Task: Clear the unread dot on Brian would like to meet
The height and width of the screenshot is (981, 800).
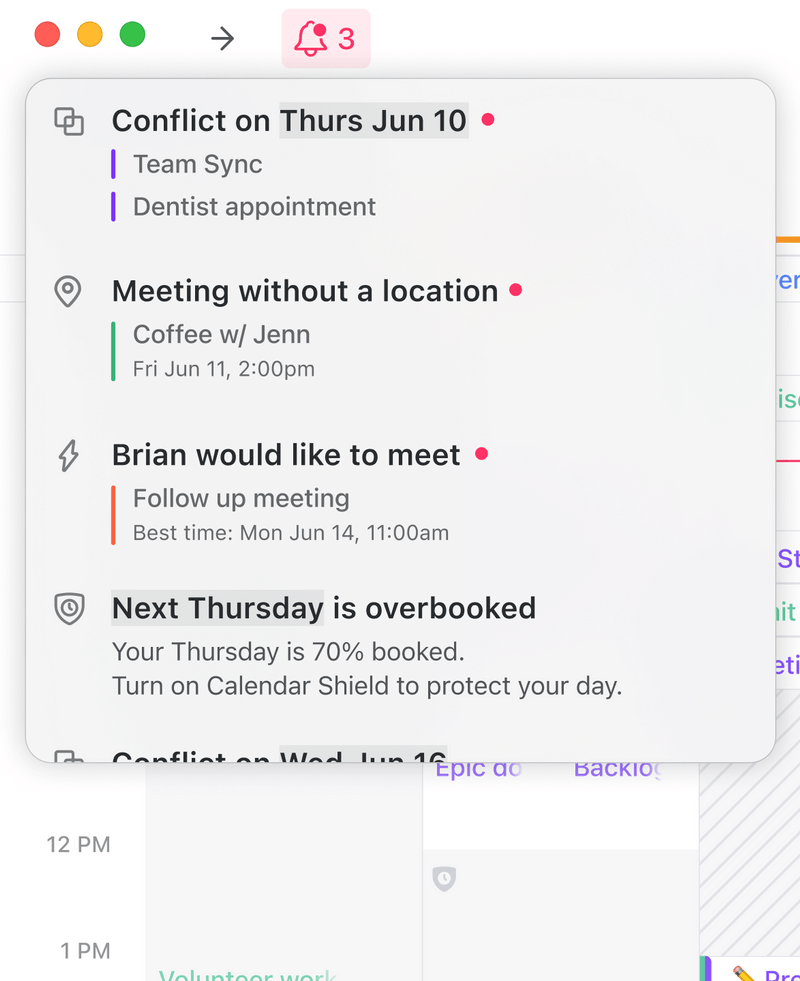Action: pyautogui.click(x=481, y=454)
